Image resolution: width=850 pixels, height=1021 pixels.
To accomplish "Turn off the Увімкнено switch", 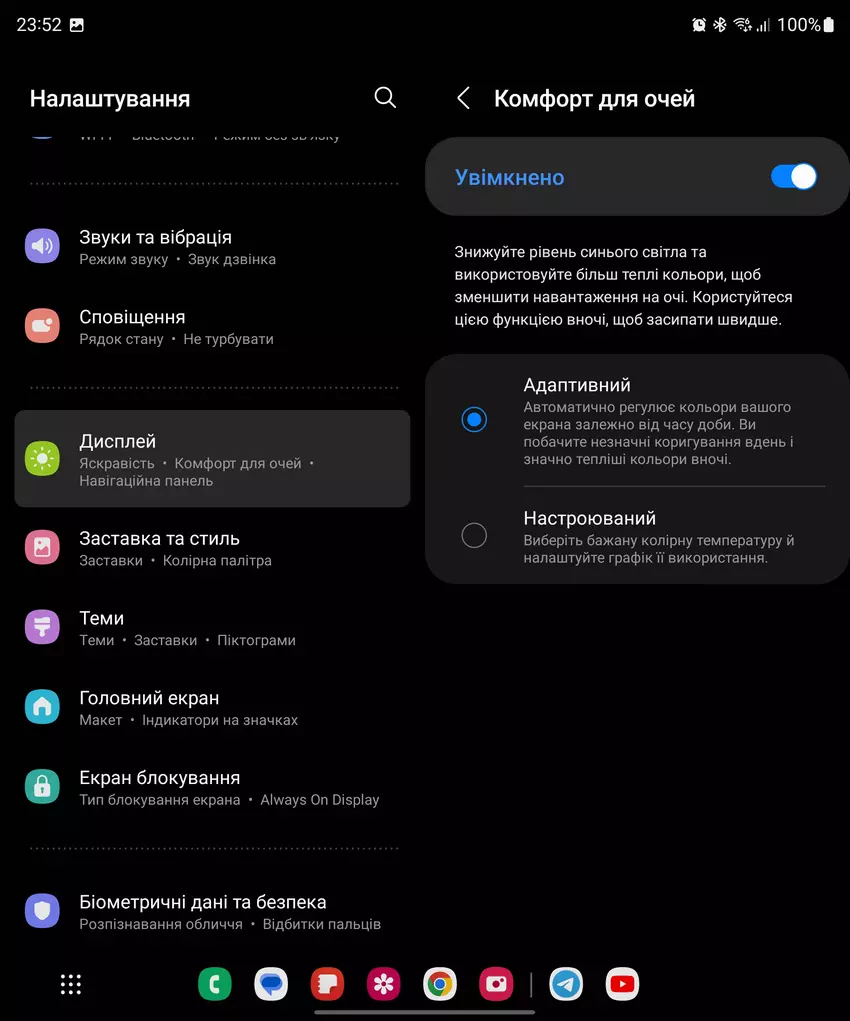I will [x=794, y=177].
